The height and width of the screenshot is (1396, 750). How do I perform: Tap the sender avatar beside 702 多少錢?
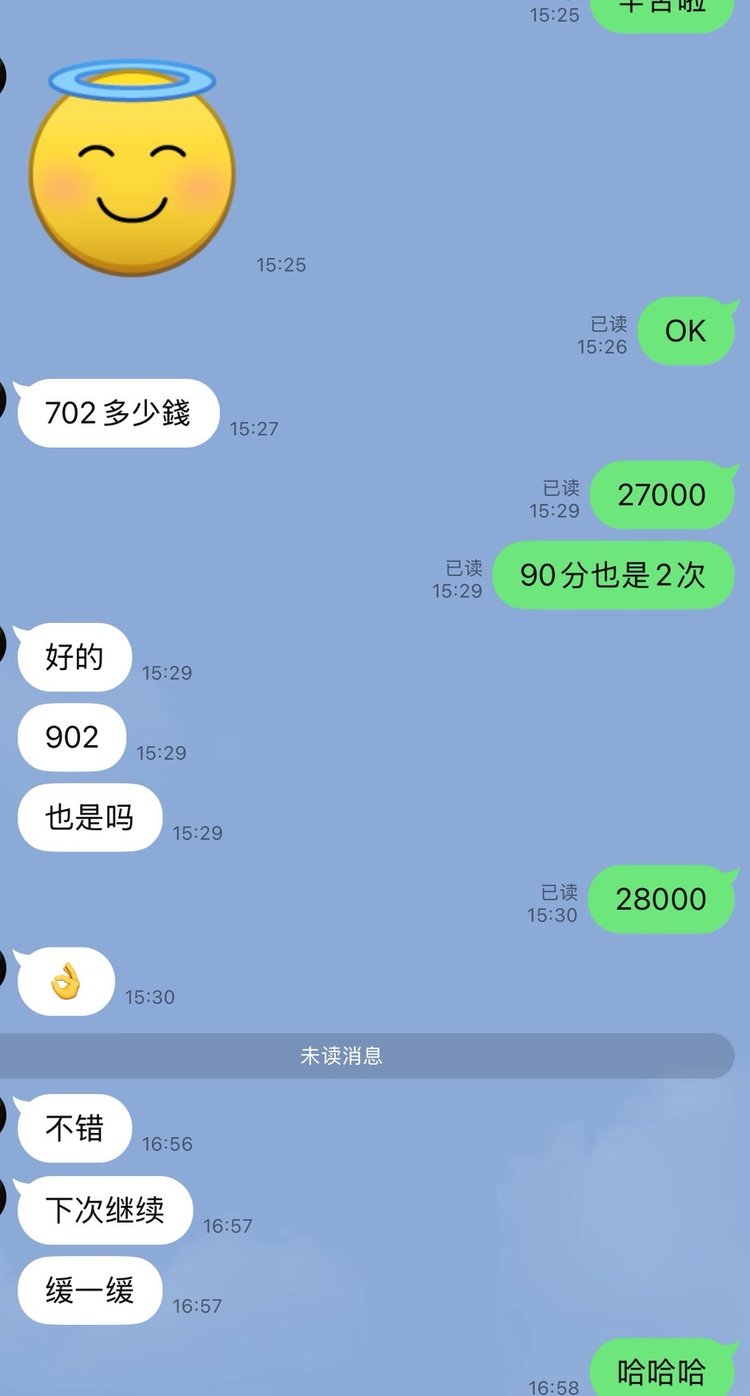click(x=4, y=400)
